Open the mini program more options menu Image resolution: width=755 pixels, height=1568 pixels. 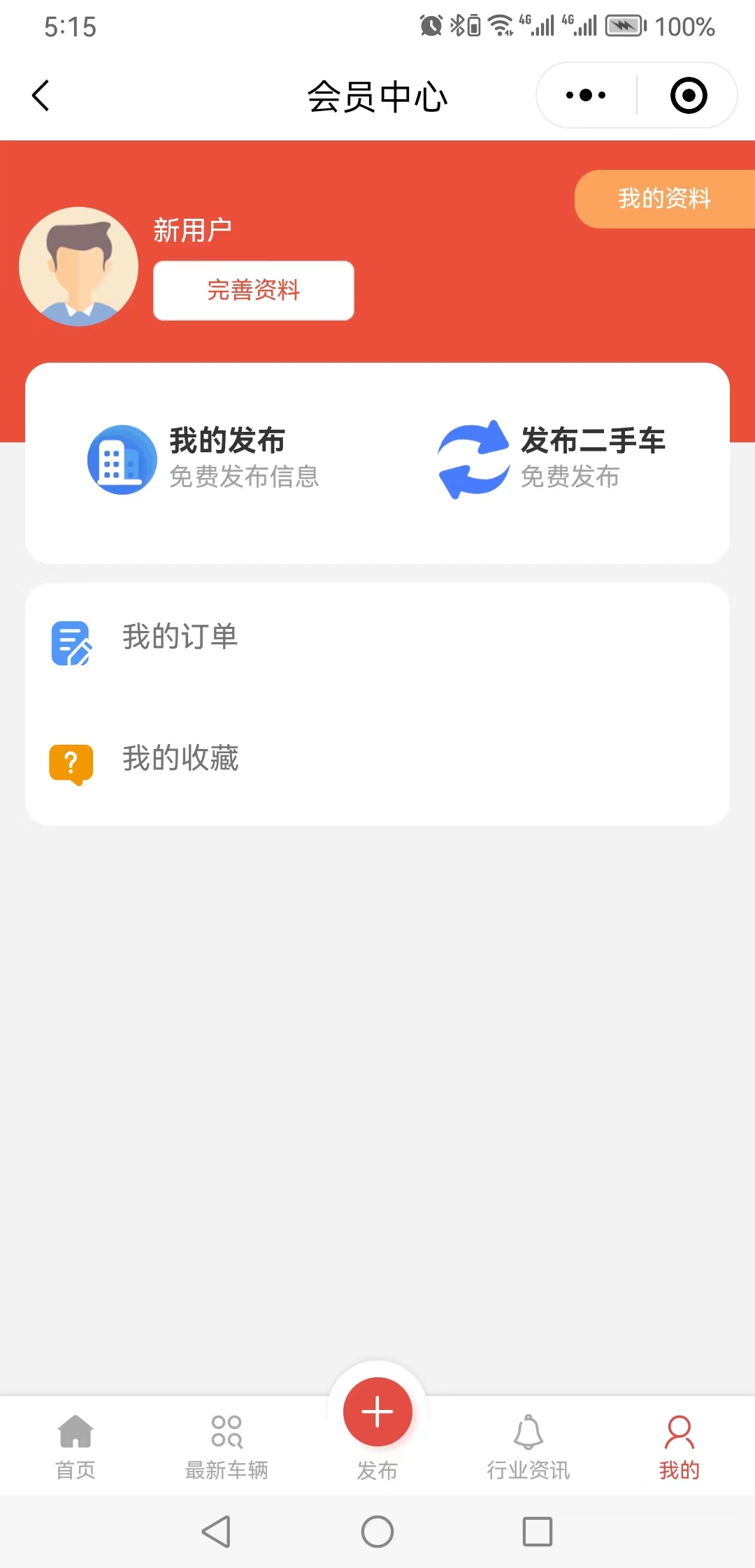[586, 96]
